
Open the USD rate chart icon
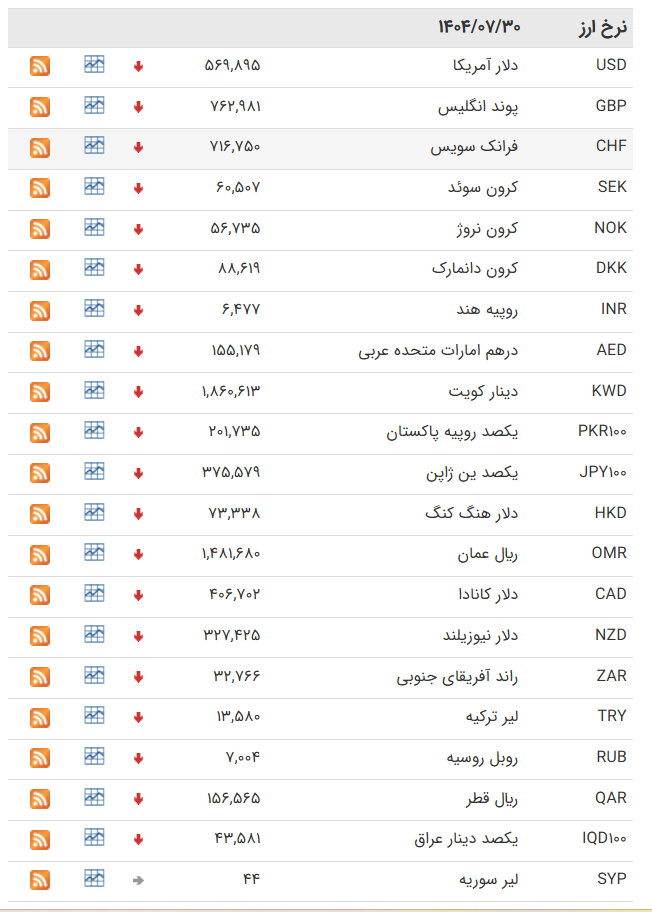[x=94, y=65]
